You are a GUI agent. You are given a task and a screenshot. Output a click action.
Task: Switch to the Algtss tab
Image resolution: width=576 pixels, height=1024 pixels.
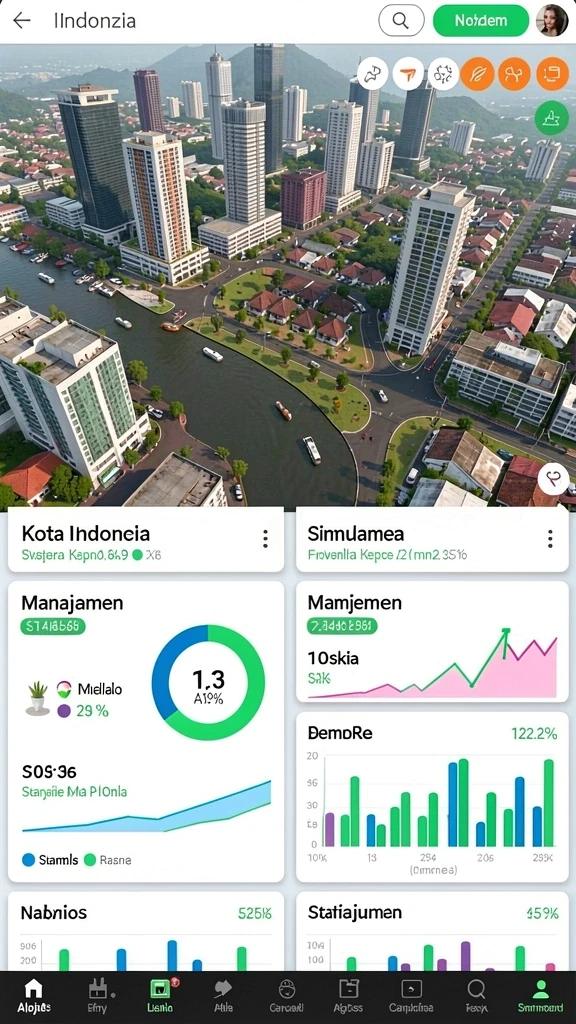348,997
